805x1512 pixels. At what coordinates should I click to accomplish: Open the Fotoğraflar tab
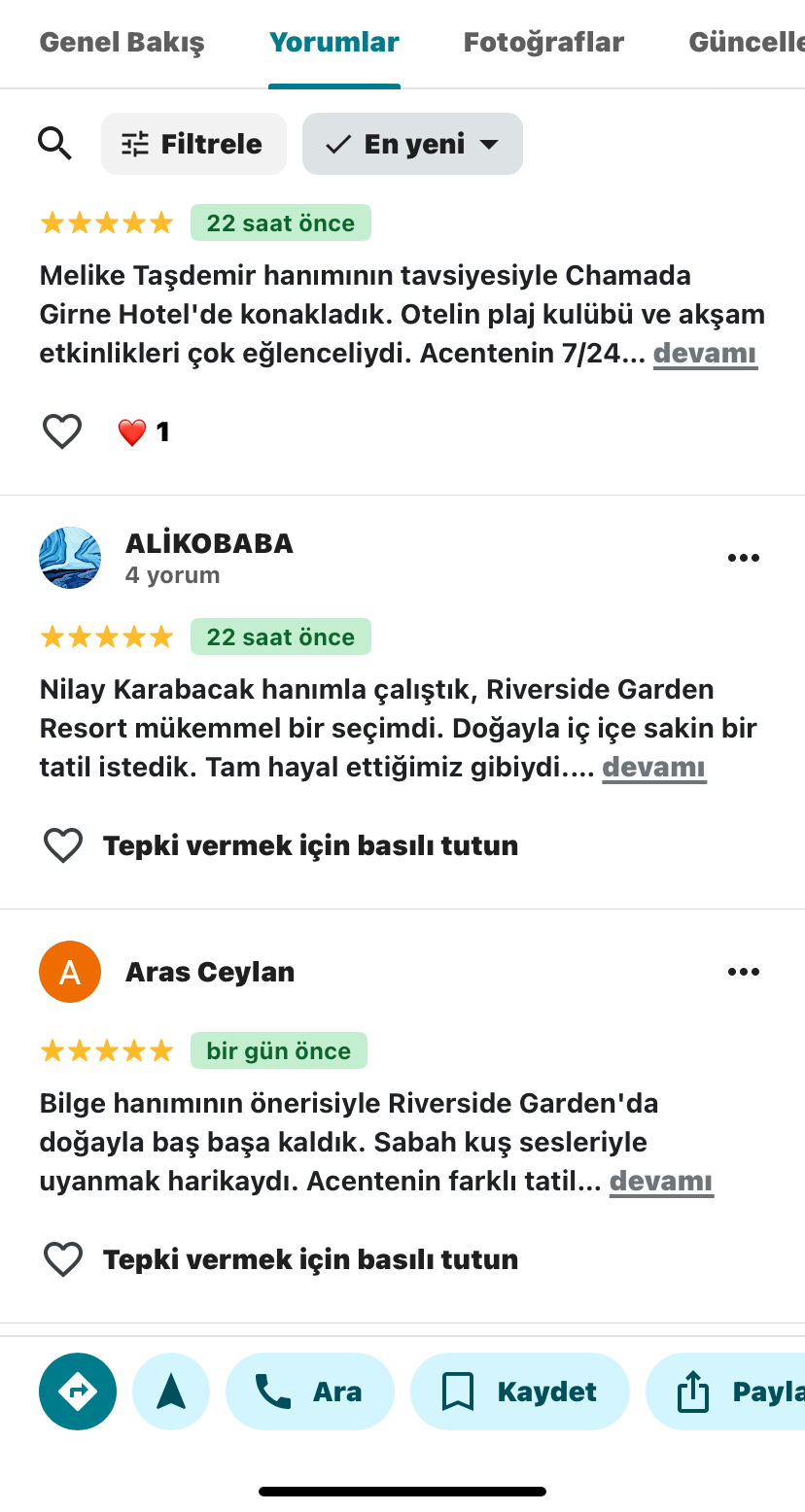pyautogui.click(x=543, y=43)
